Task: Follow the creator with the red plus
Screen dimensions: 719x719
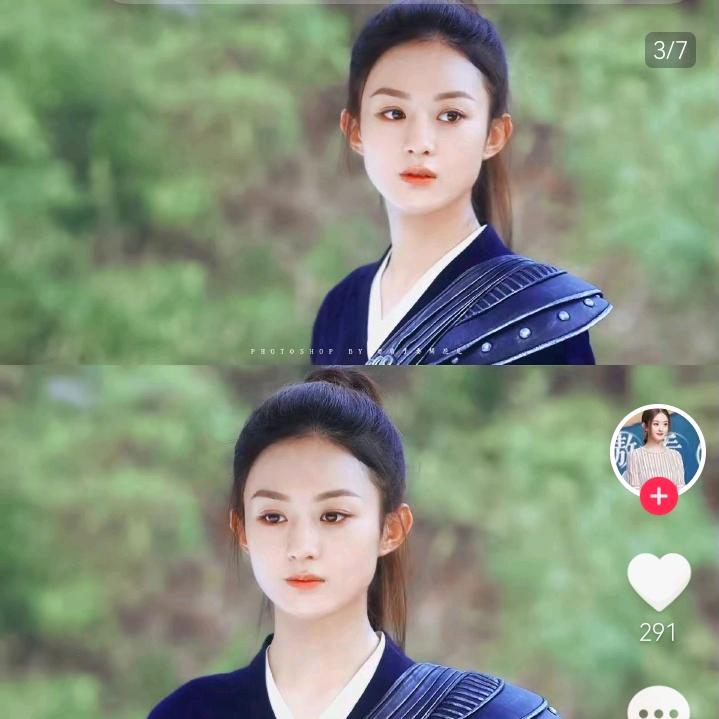Action: pyautogui.click(x=658, y=496)
